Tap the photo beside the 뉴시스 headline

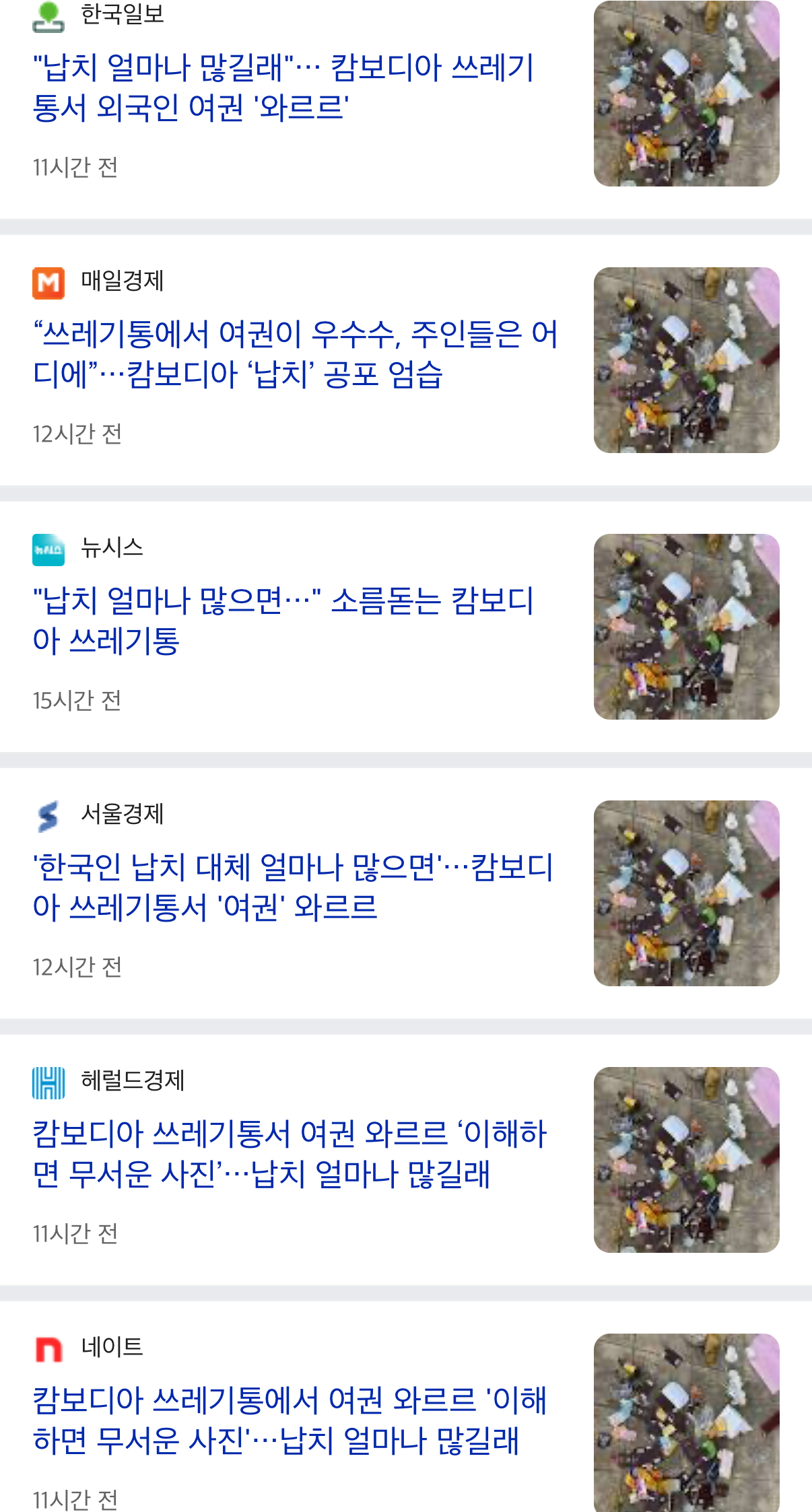[x=686, y=627]
